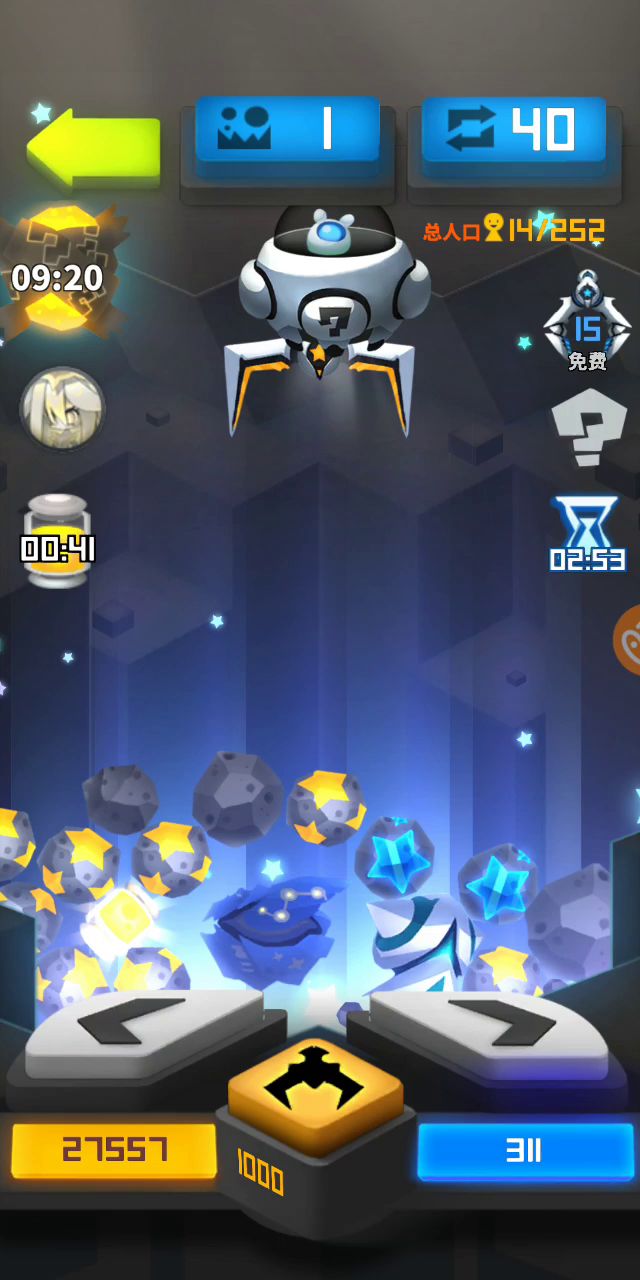Tap the glowing box with 09:20 timer
The image size is (640, 1280).
(x=58, y=270)
